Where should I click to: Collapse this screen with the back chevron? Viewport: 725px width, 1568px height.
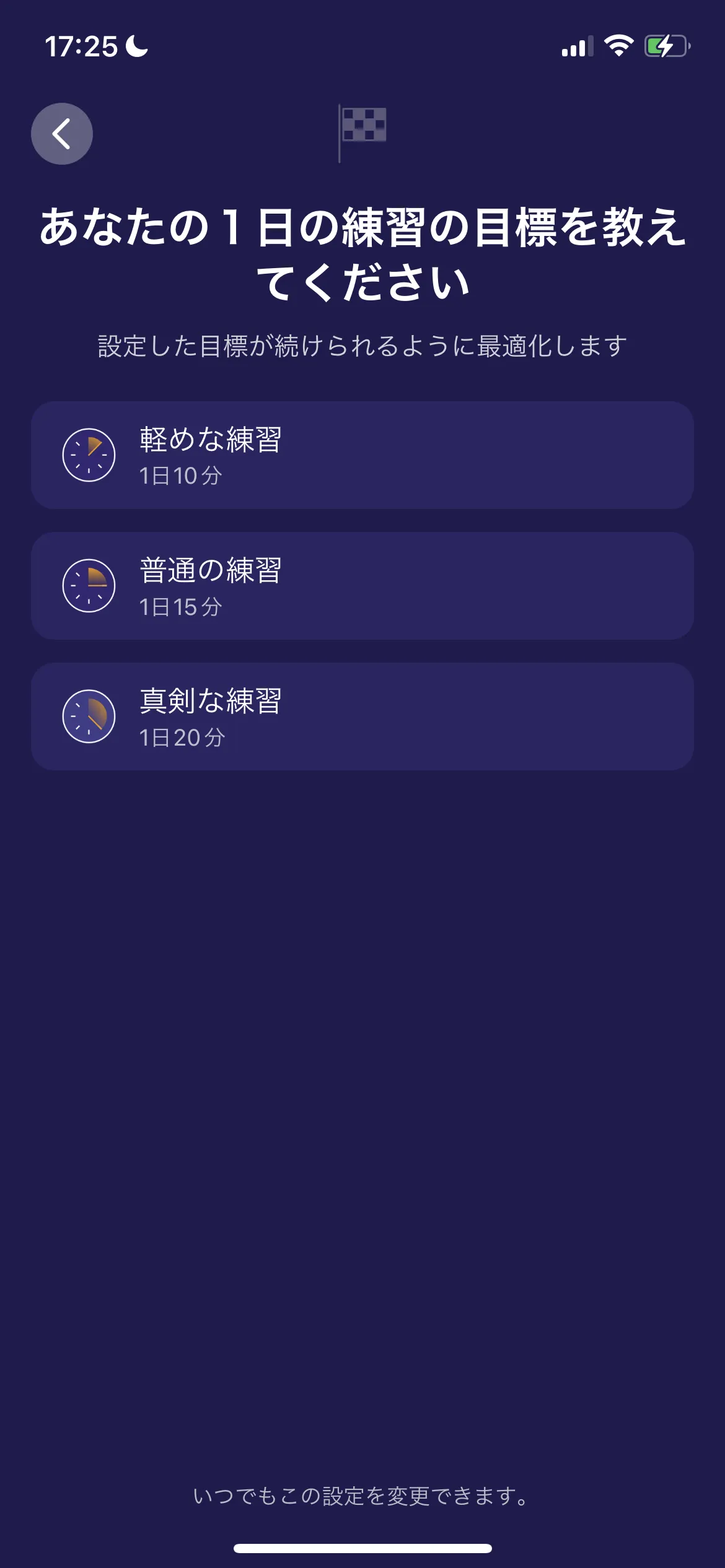(x=62, y=134)
